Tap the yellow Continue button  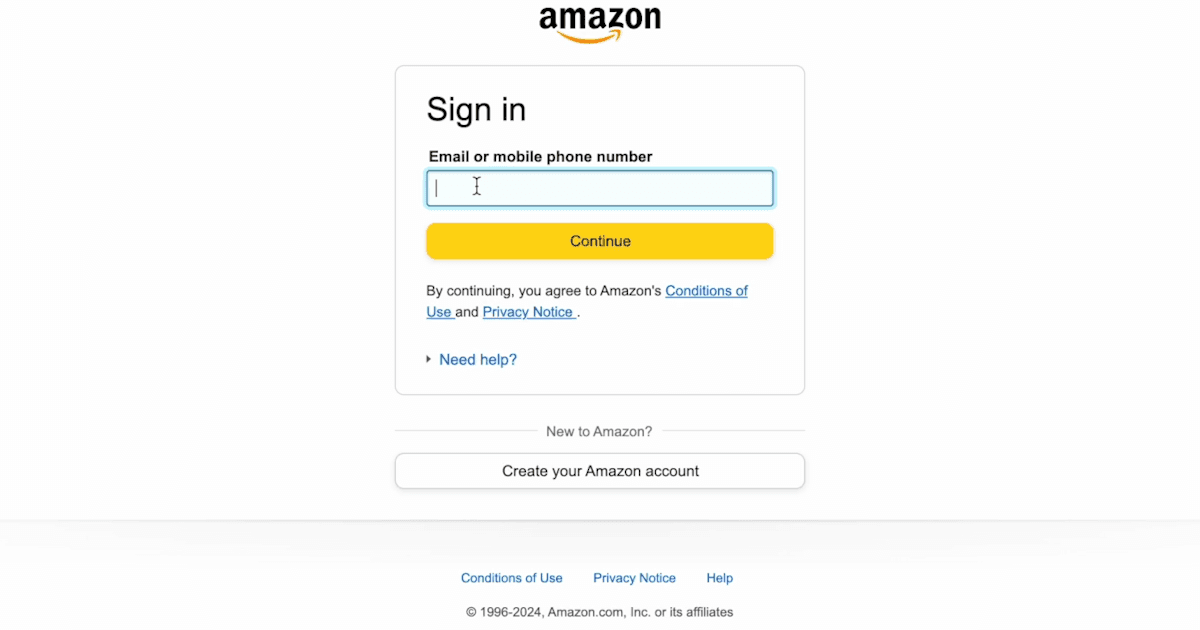coord(600,241)
